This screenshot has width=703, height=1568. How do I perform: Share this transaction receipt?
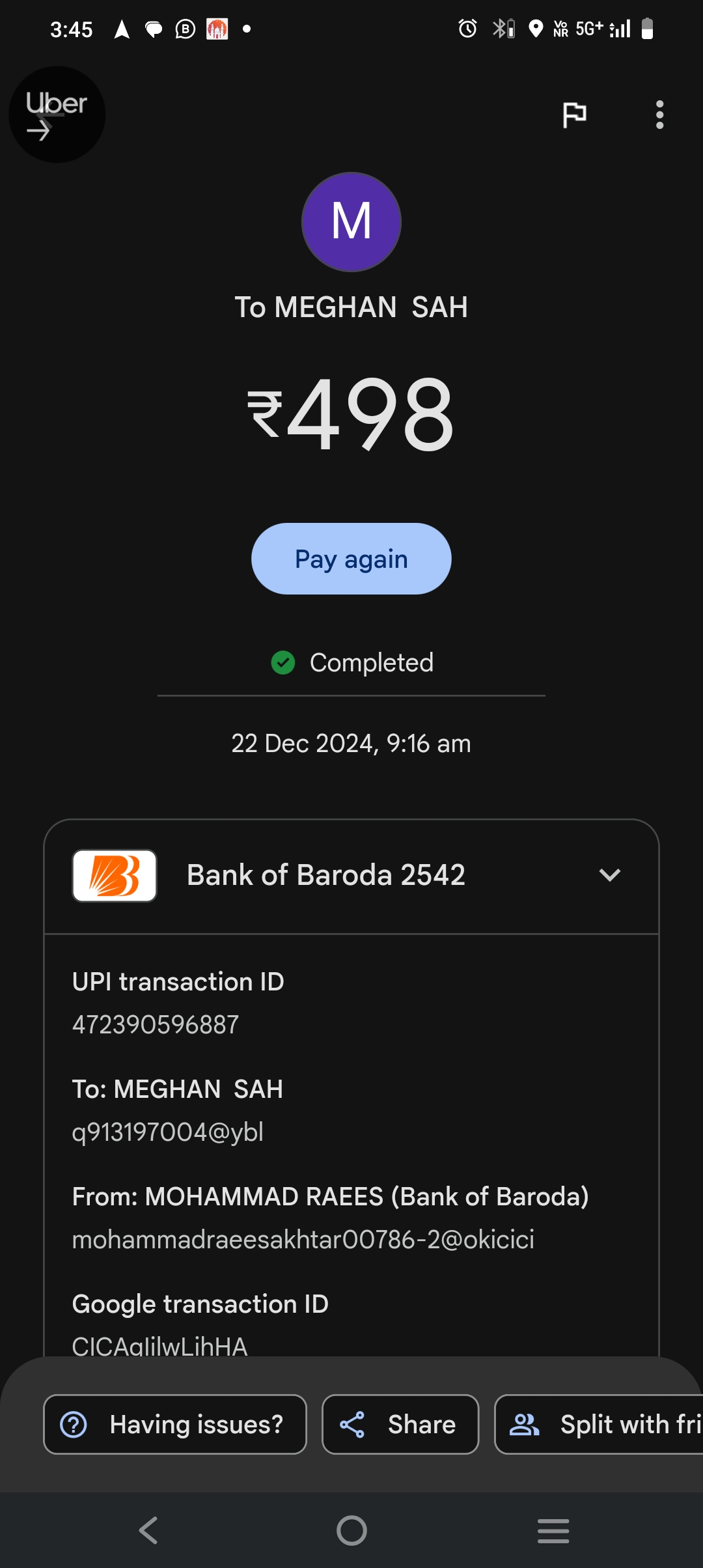[x=400, y=1424]
